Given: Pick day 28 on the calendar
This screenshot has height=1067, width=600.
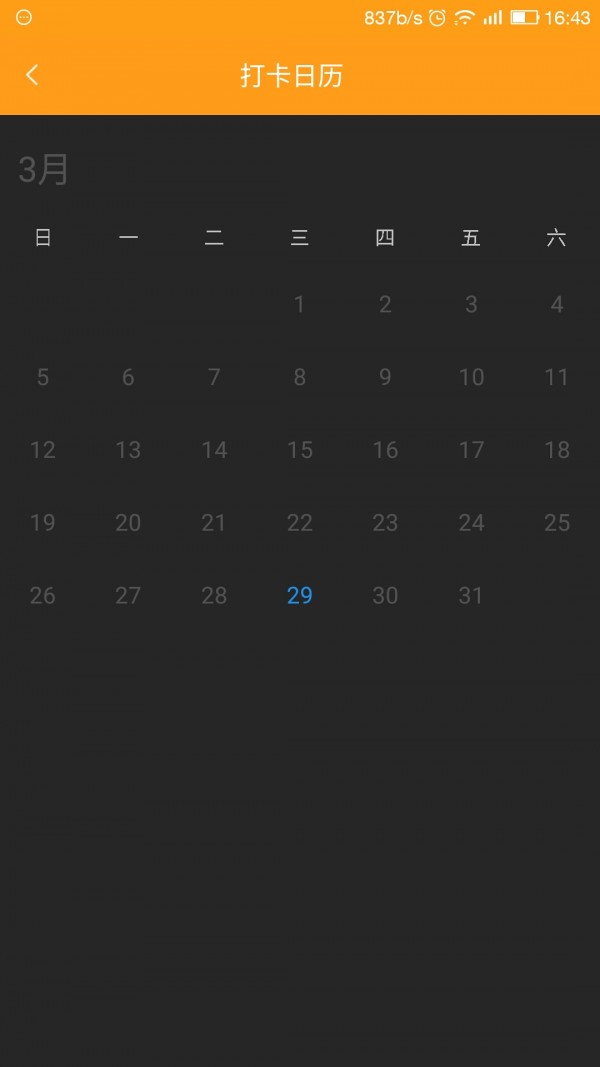Looking at the screenshot, I should [x=214, y=595].
